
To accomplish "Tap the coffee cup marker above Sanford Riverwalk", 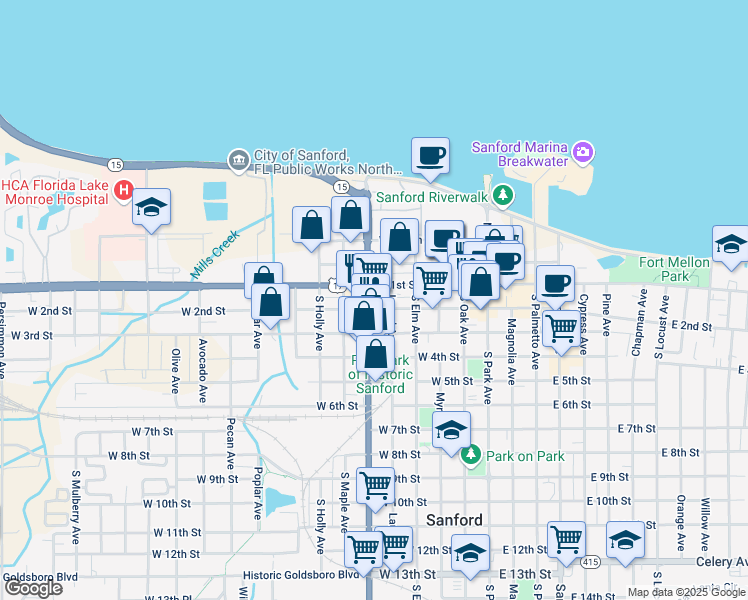I will pos(431,156).
